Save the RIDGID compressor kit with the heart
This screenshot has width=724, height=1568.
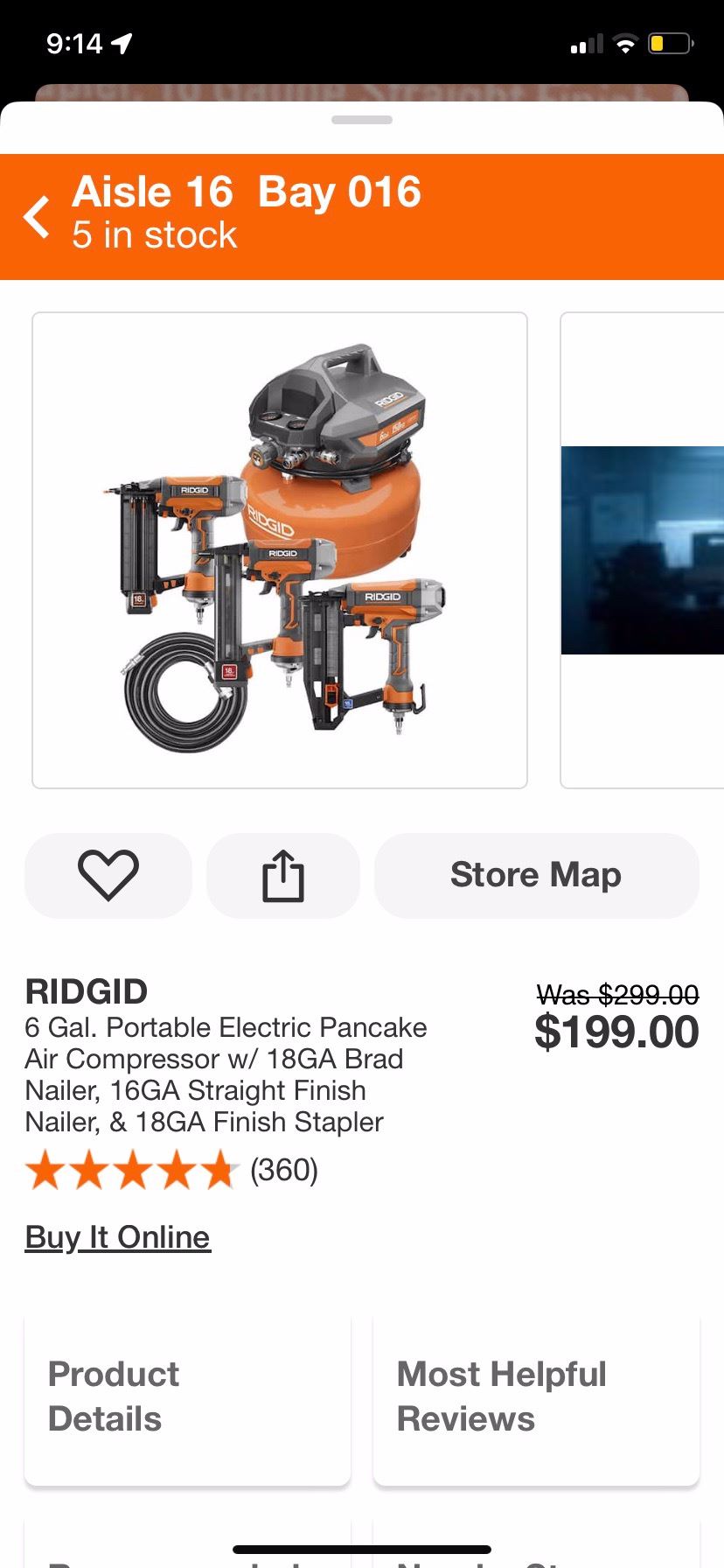pos(108,875)
